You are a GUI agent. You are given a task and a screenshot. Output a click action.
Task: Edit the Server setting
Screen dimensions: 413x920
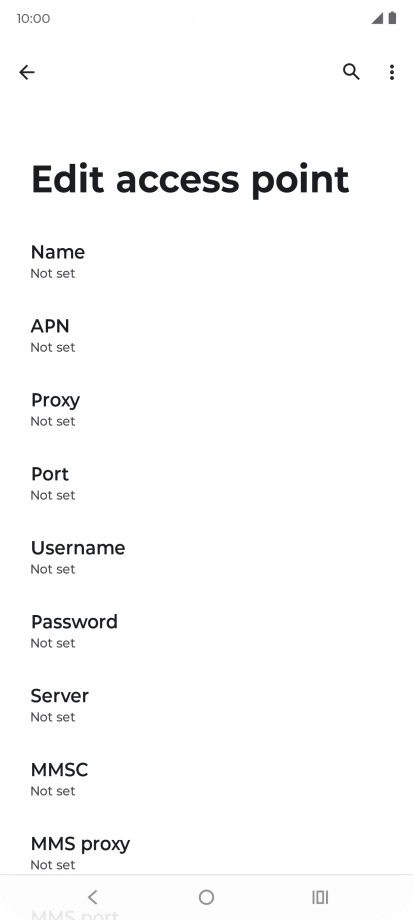click(206, 705)
